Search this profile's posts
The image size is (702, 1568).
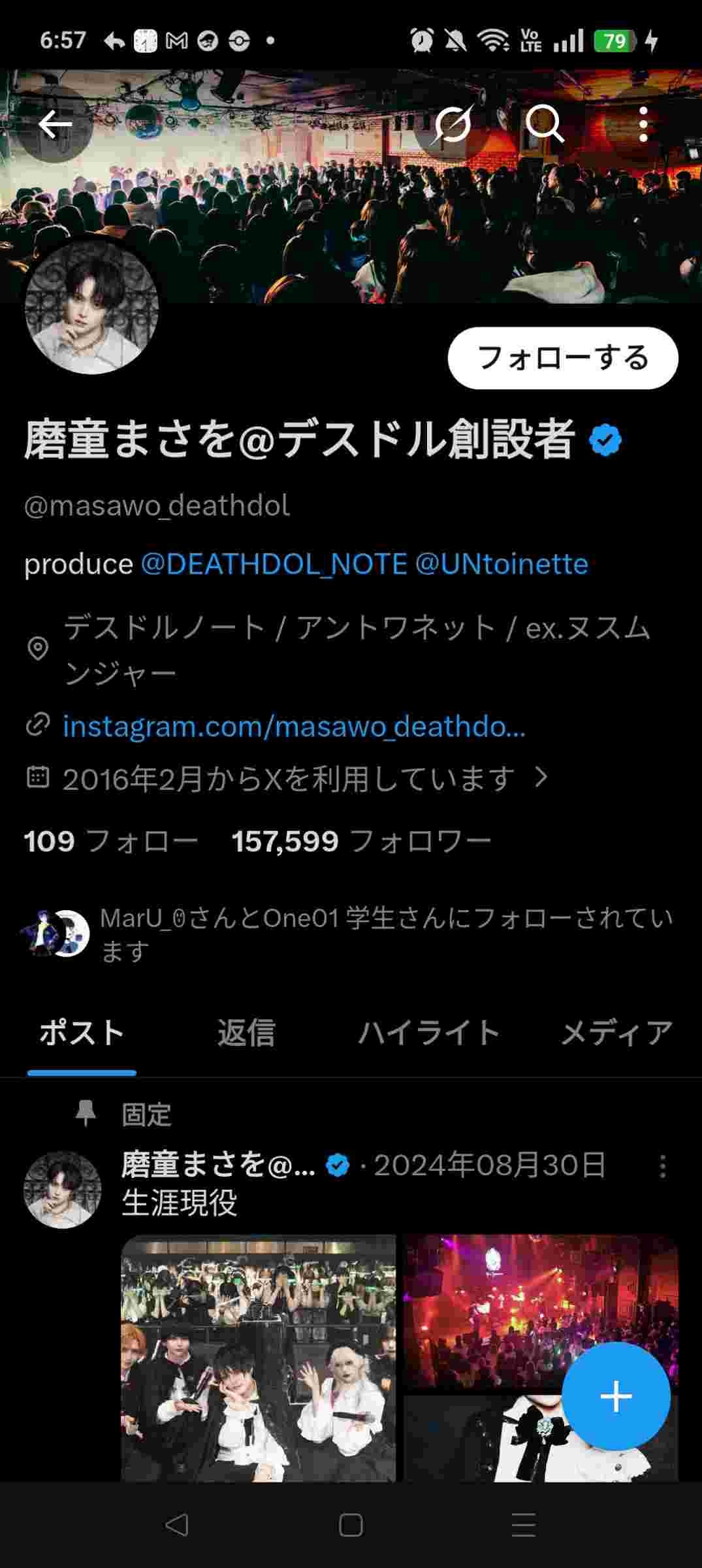coord(544,124)
